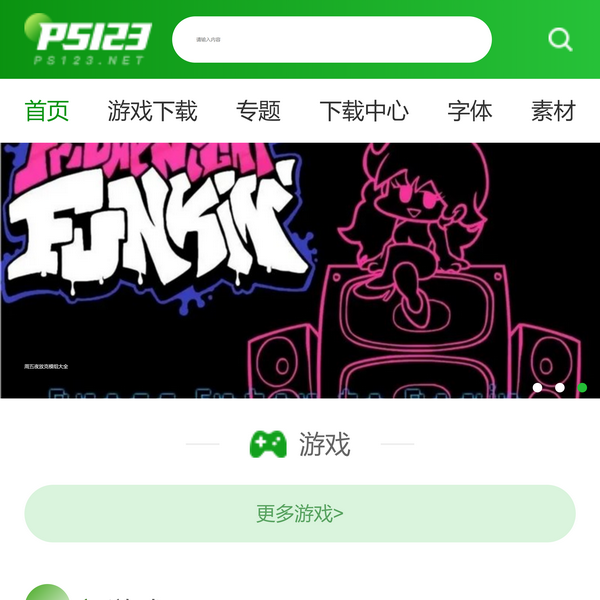Screen dimensions: 600x600
Task: Tap the search input field
Action: coord(331,40)
